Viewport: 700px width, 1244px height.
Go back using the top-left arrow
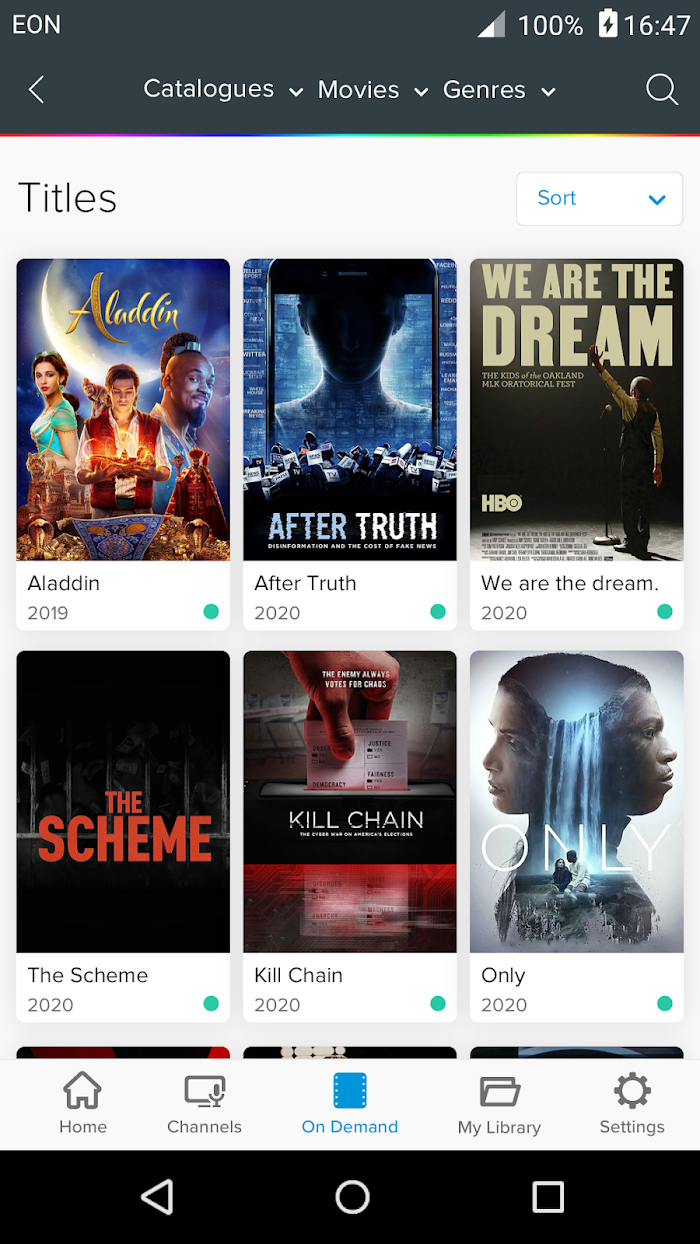tap(36, 90)
